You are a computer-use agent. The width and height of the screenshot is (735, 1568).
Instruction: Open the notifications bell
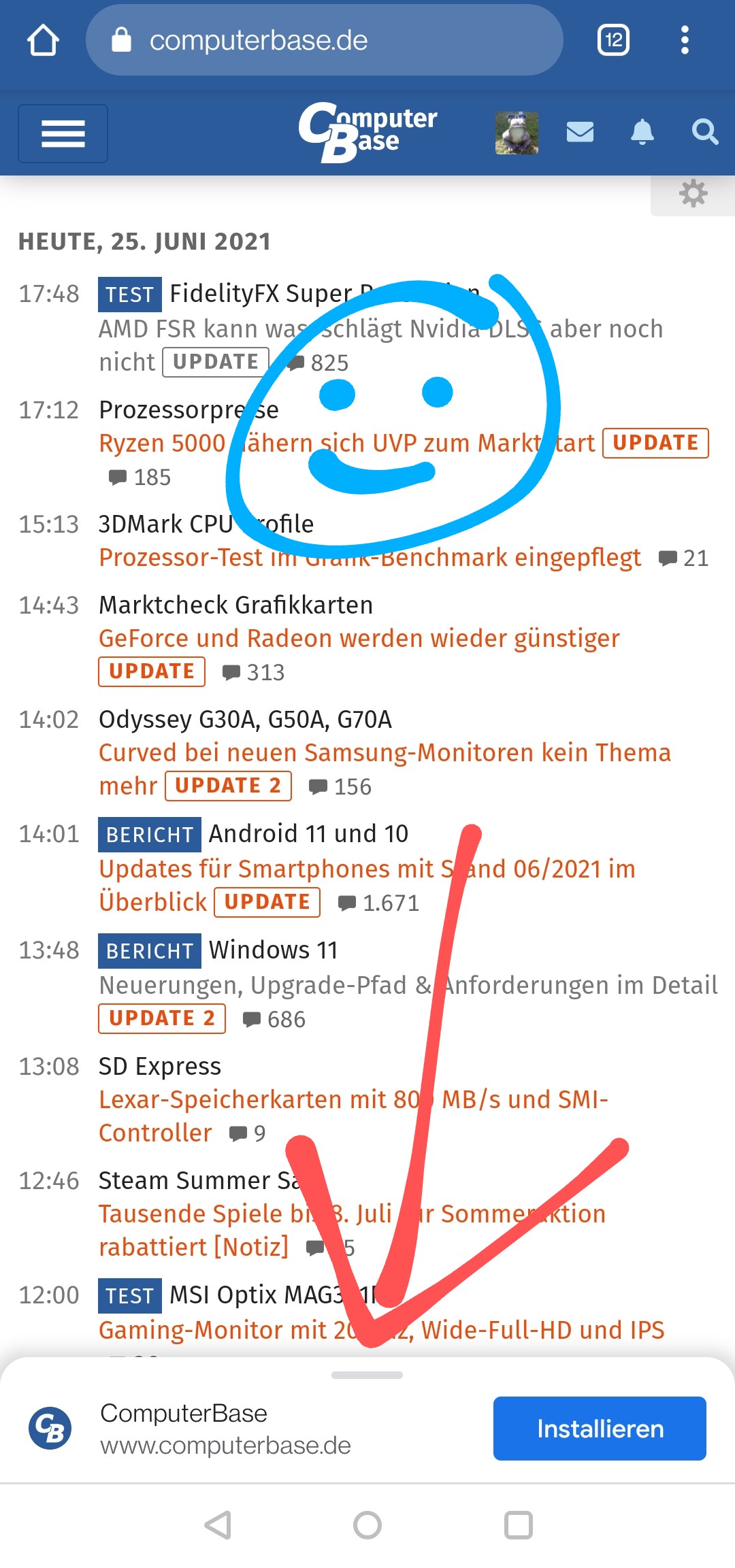642,132
